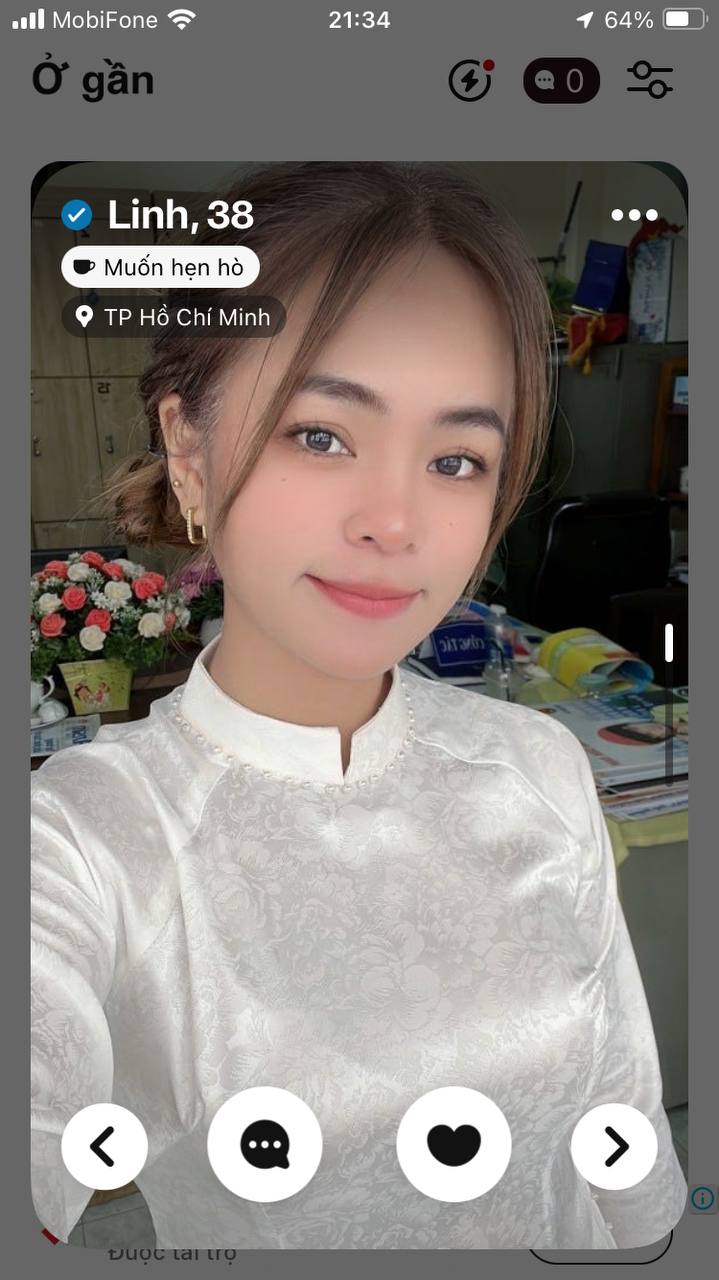Open the filter settings sliders
Screen dimensions: 719x1280
[649, 80]
